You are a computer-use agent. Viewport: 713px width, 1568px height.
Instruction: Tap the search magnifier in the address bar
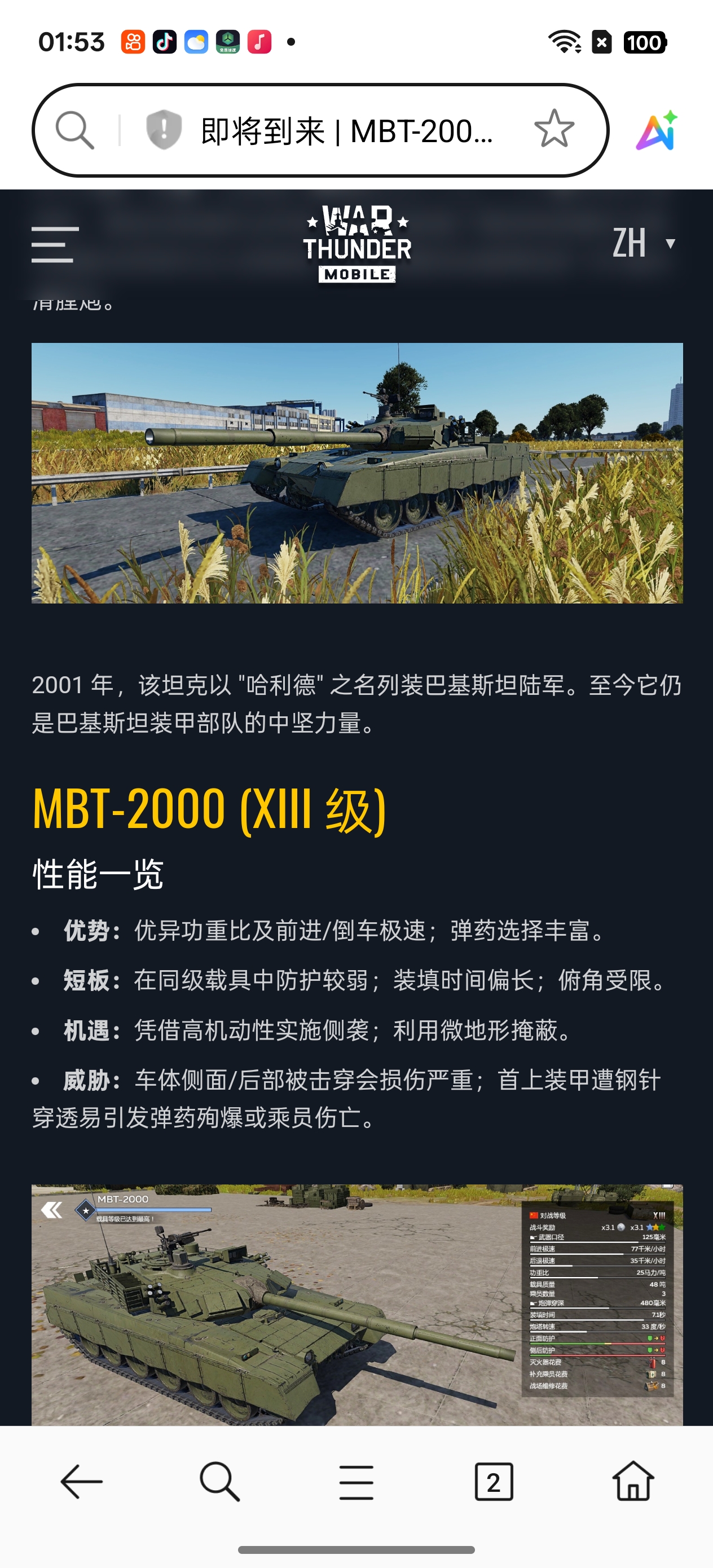75,130
